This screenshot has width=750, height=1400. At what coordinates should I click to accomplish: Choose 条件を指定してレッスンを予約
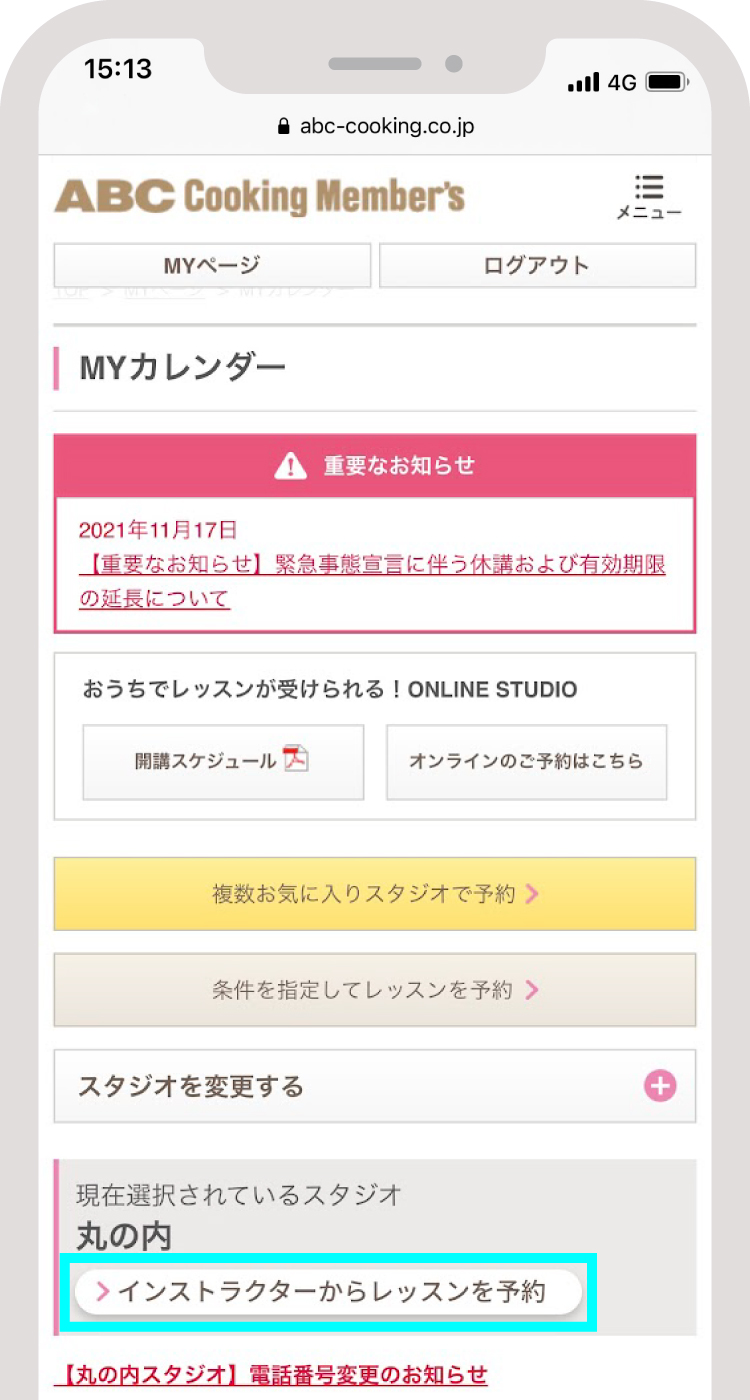click(375, 990)
